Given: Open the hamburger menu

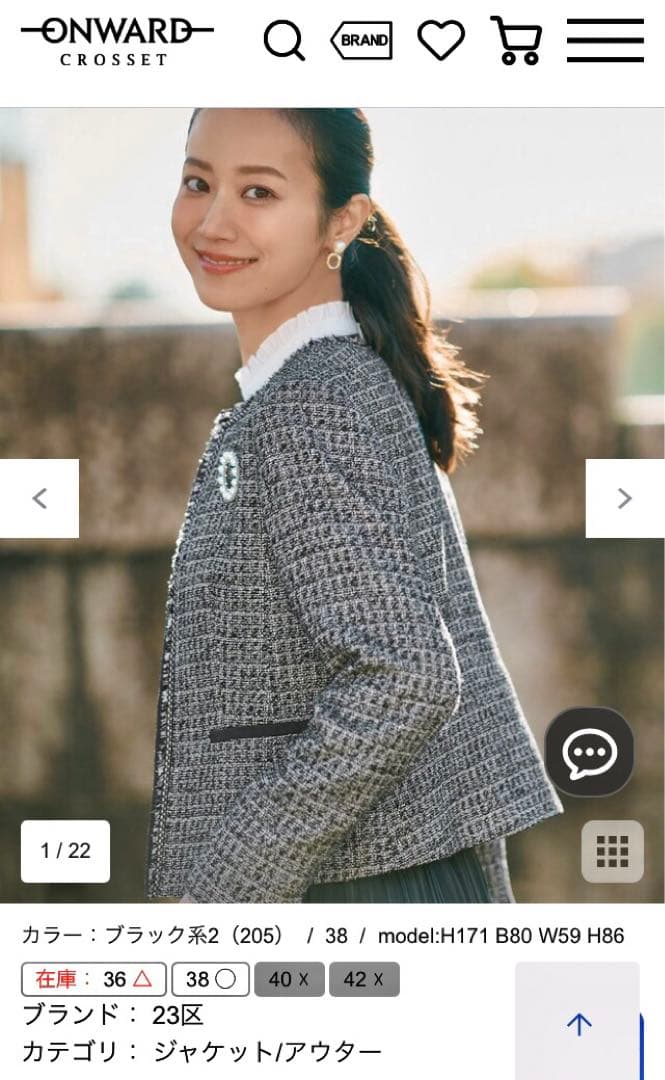Looking at the screenshot, I should click(x=605, y=41).
